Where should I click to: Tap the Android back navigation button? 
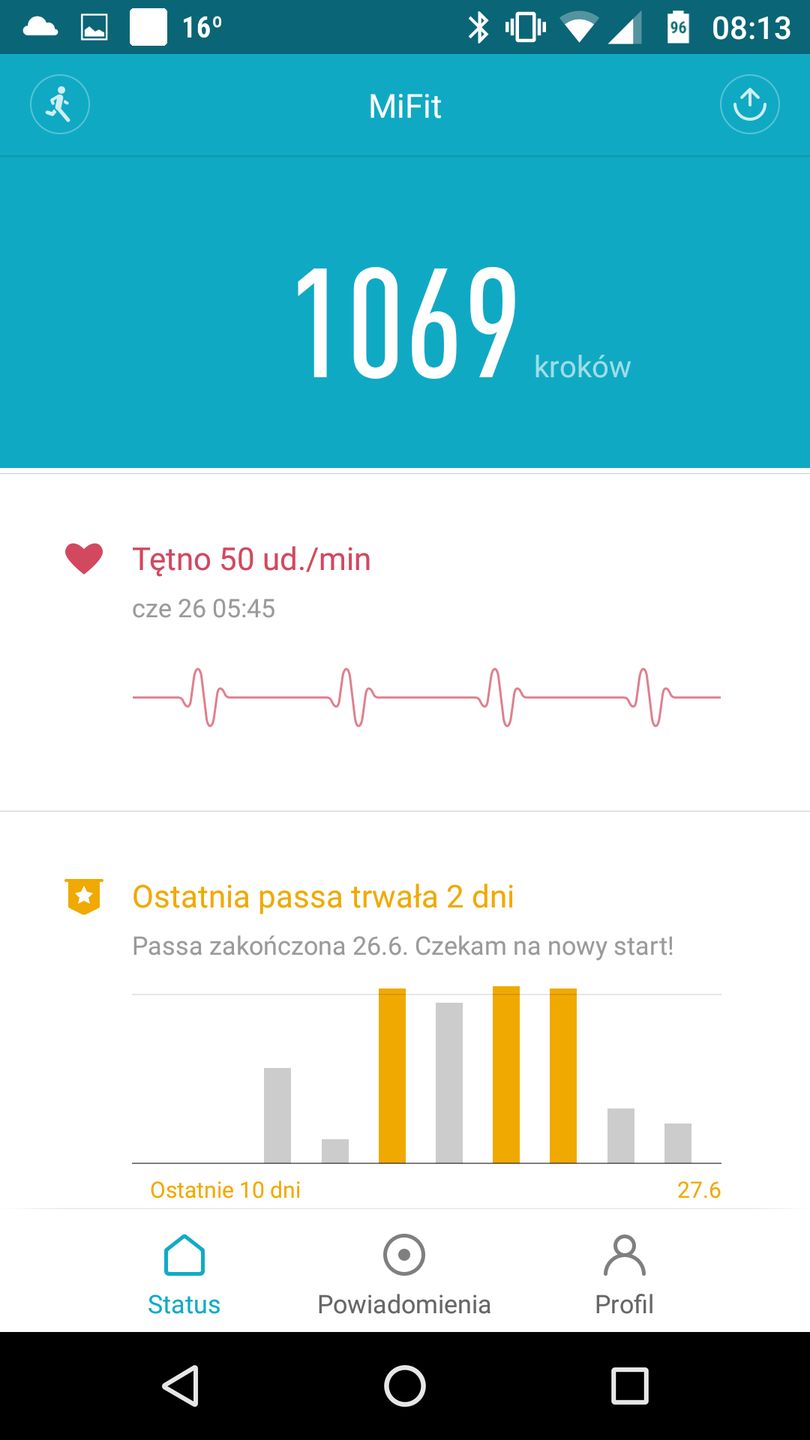click(183, 1387)
